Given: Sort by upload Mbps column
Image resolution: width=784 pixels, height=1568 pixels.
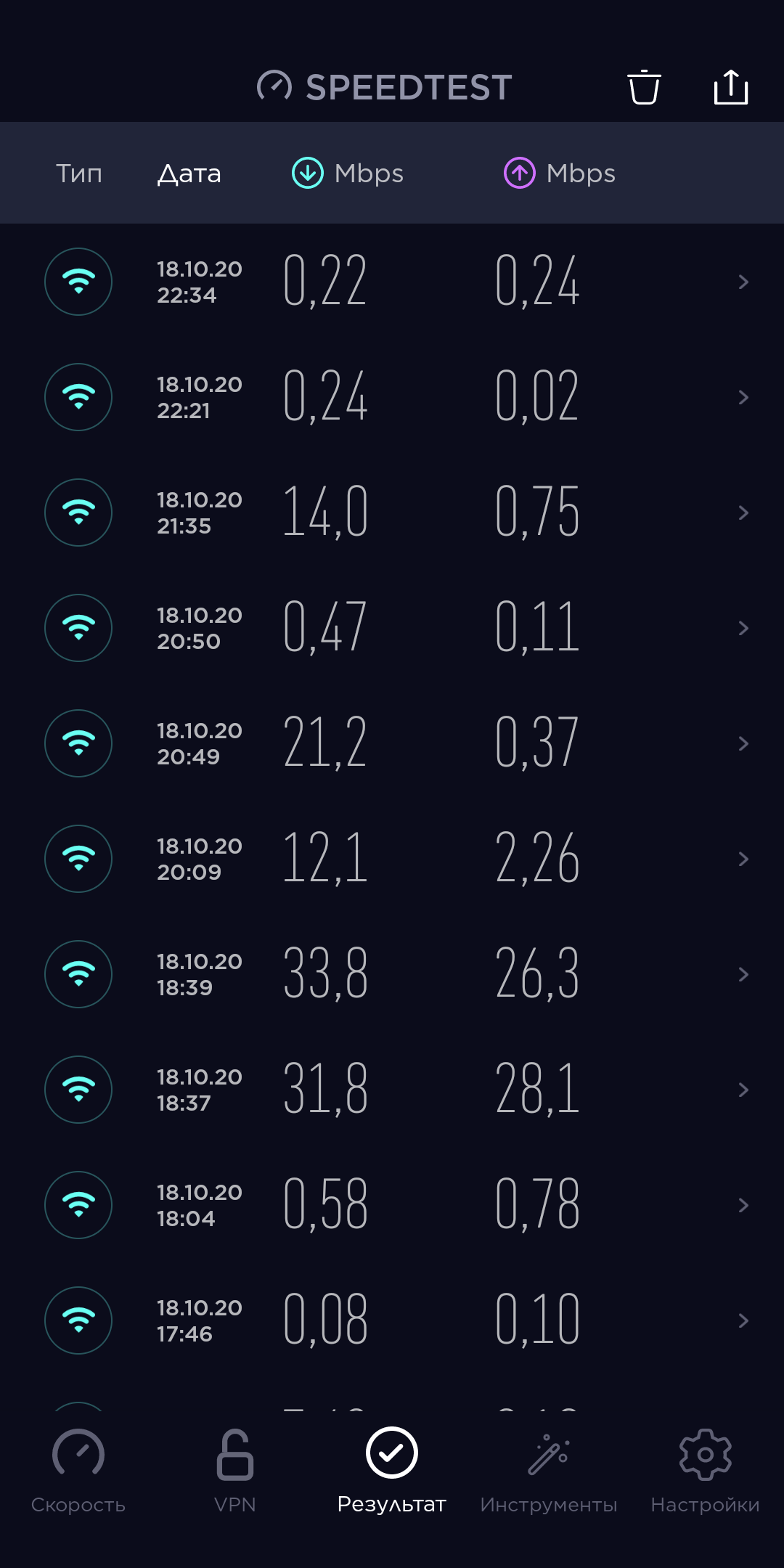Looking at the screenshot, I should (560, 173).
